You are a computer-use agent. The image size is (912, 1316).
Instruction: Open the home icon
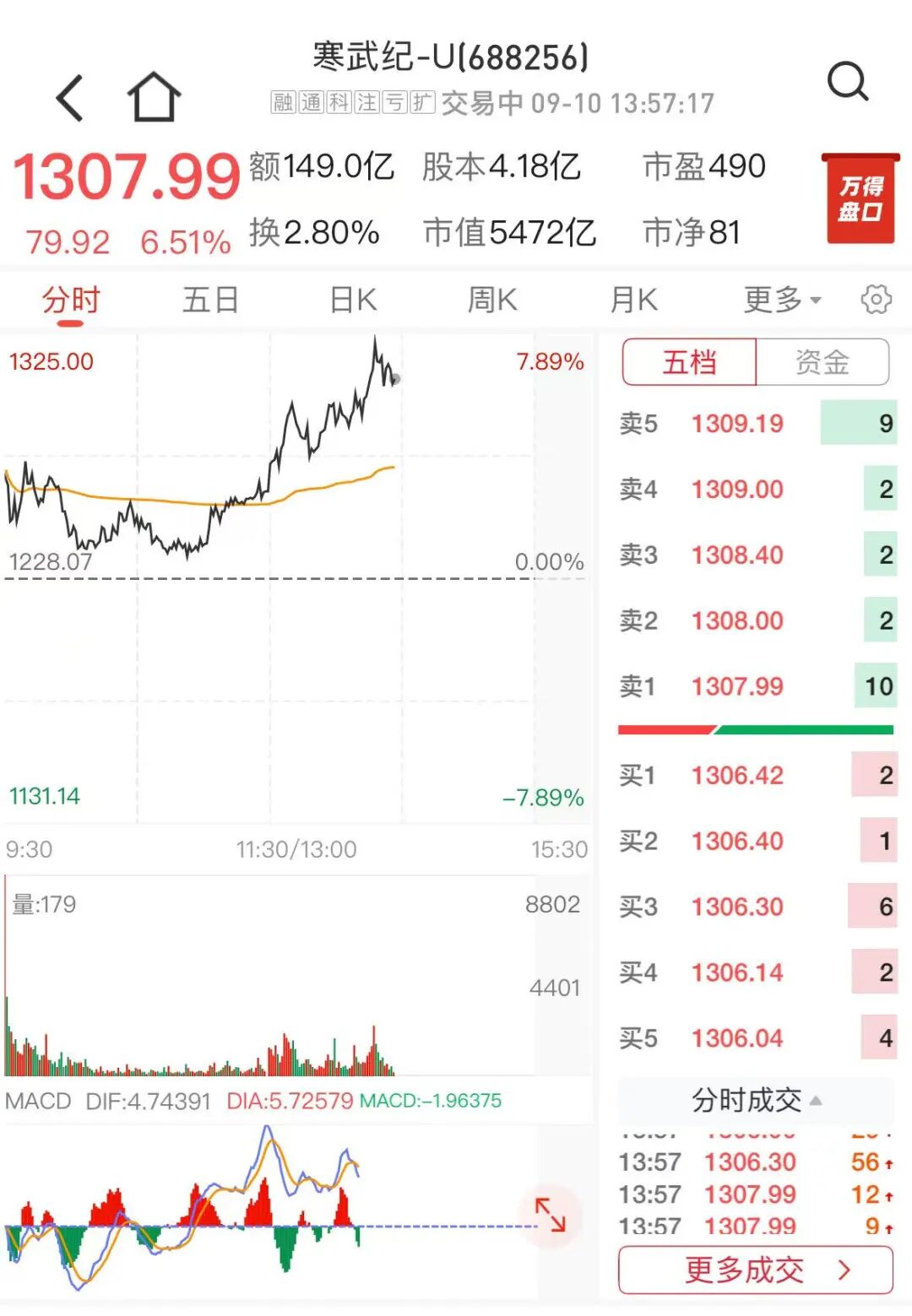[x=154, y=97]
